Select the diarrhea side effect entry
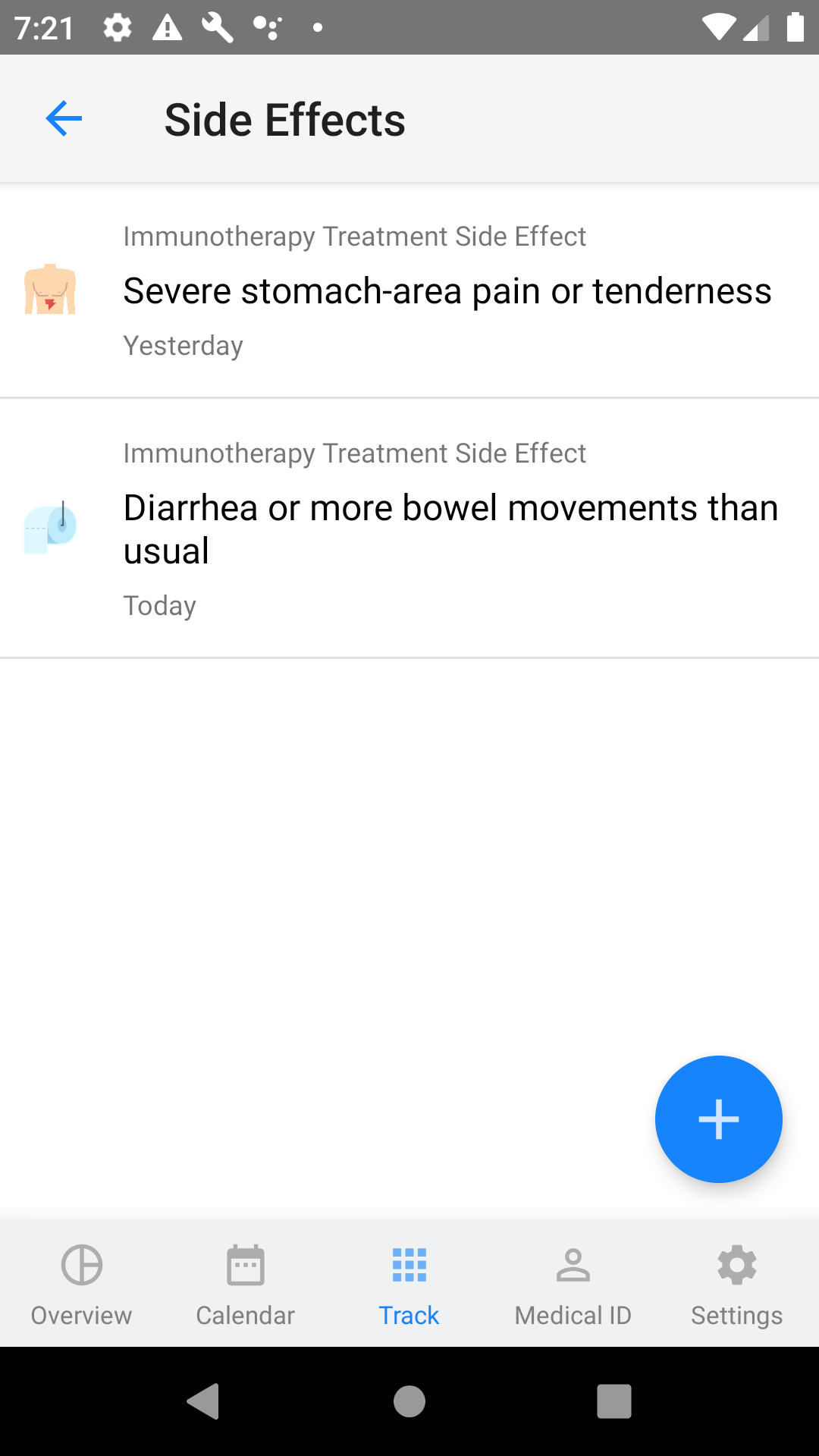819x1456 pixels. click(x=450, y=529)
